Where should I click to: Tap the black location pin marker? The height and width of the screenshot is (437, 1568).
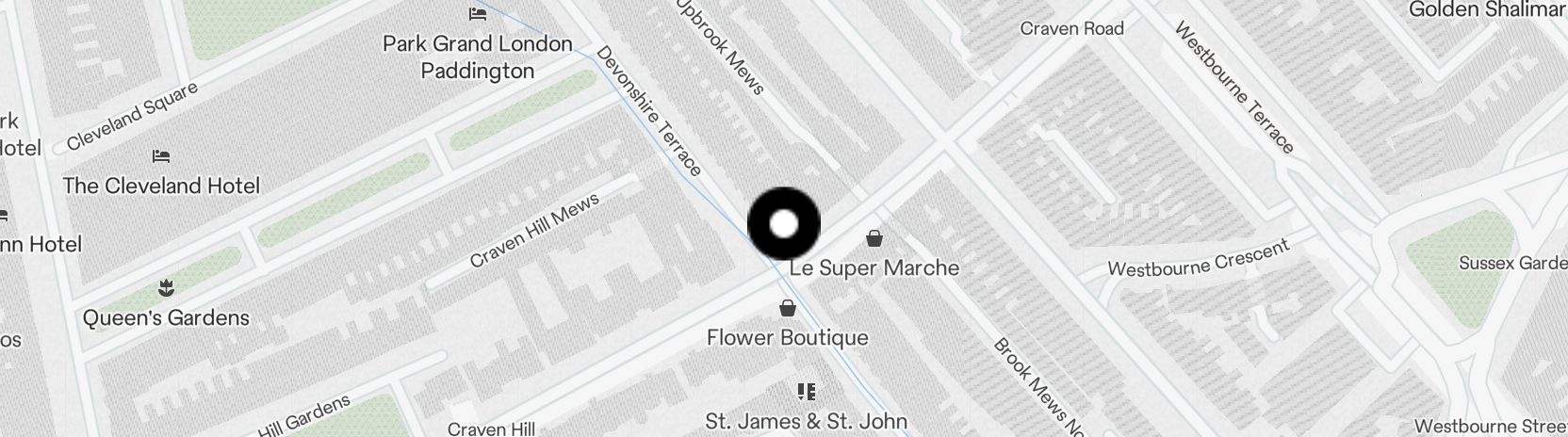click(784, 224)
